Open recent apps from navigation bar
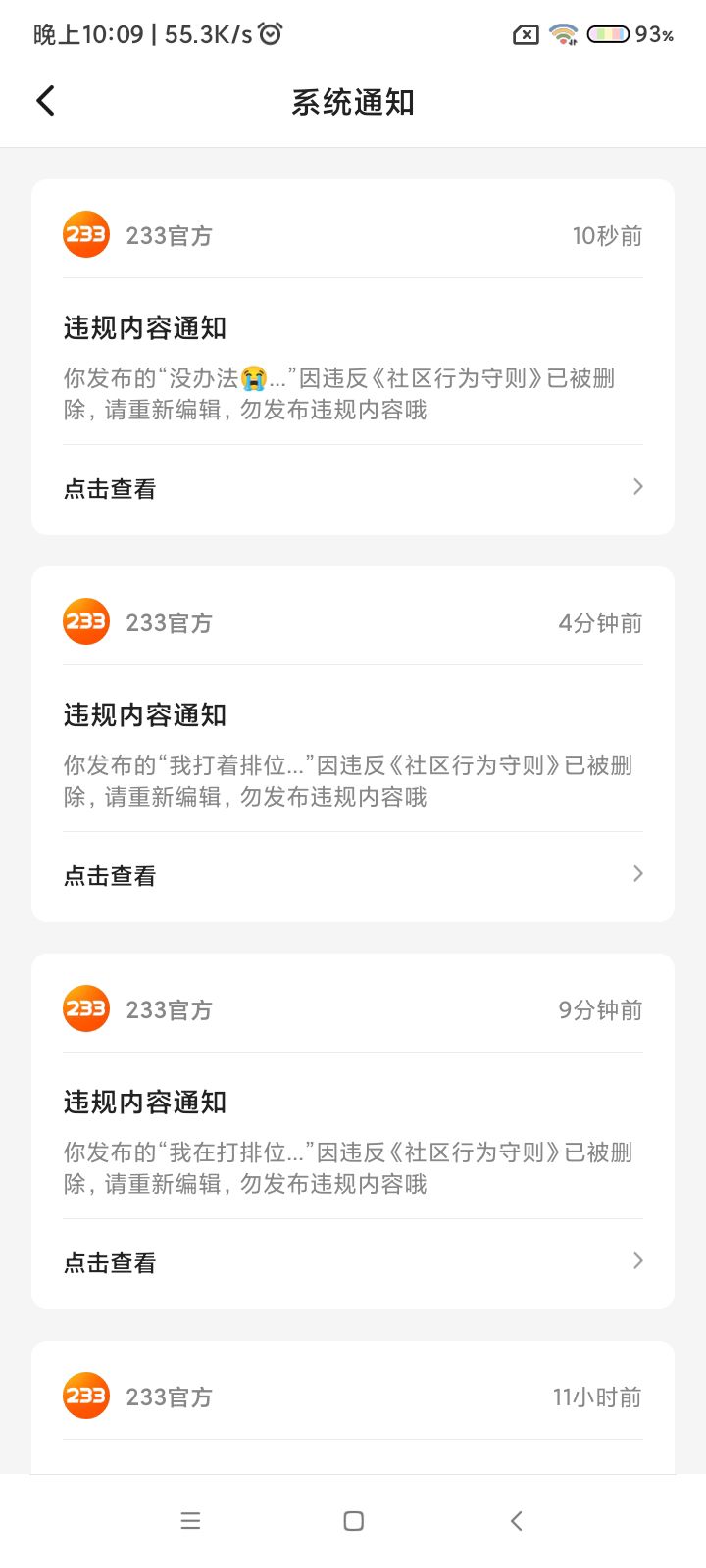Image resolution: width=706 pixels, height=1568 pixels. tap(190, 1521)
